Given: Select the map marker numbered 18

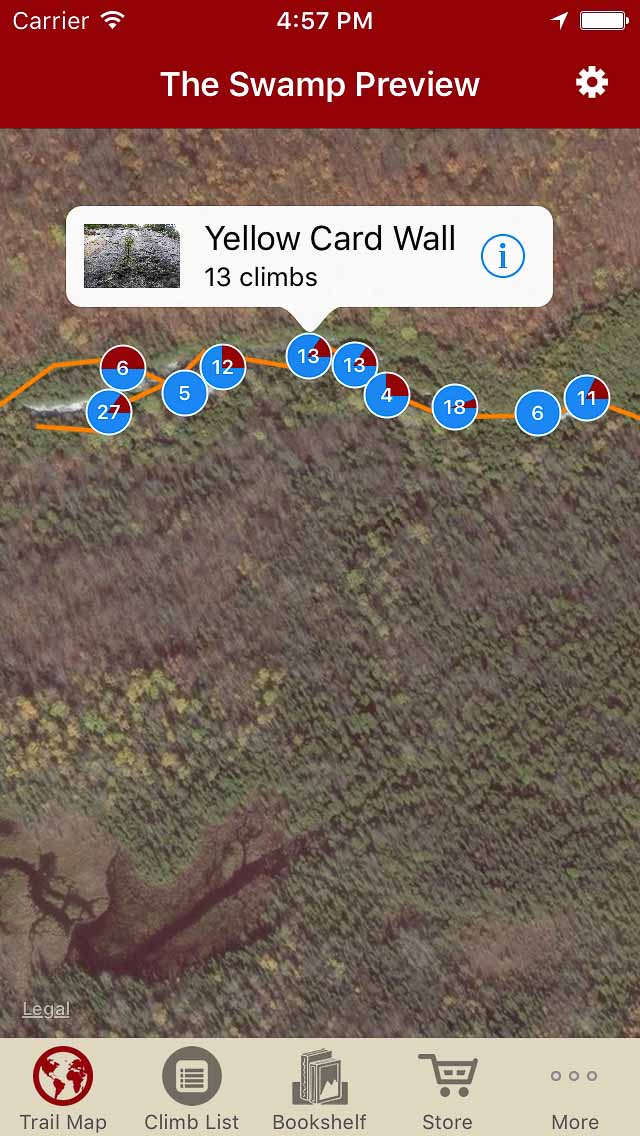Looking at the screenshot, I should pyautogui.click(x=454, y=406).
